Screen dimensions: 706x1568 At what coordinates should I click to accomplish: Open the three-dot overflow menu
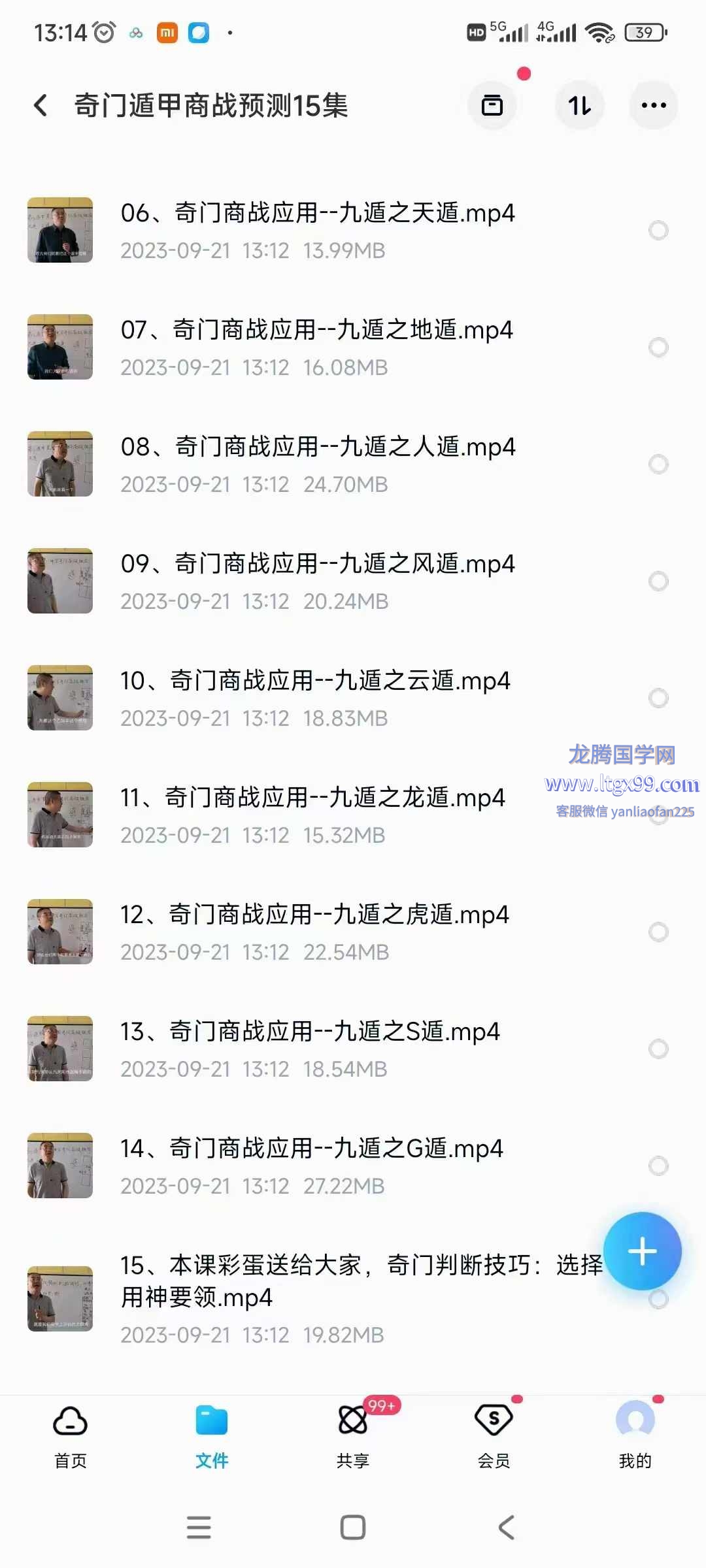[x=654, y=105]
